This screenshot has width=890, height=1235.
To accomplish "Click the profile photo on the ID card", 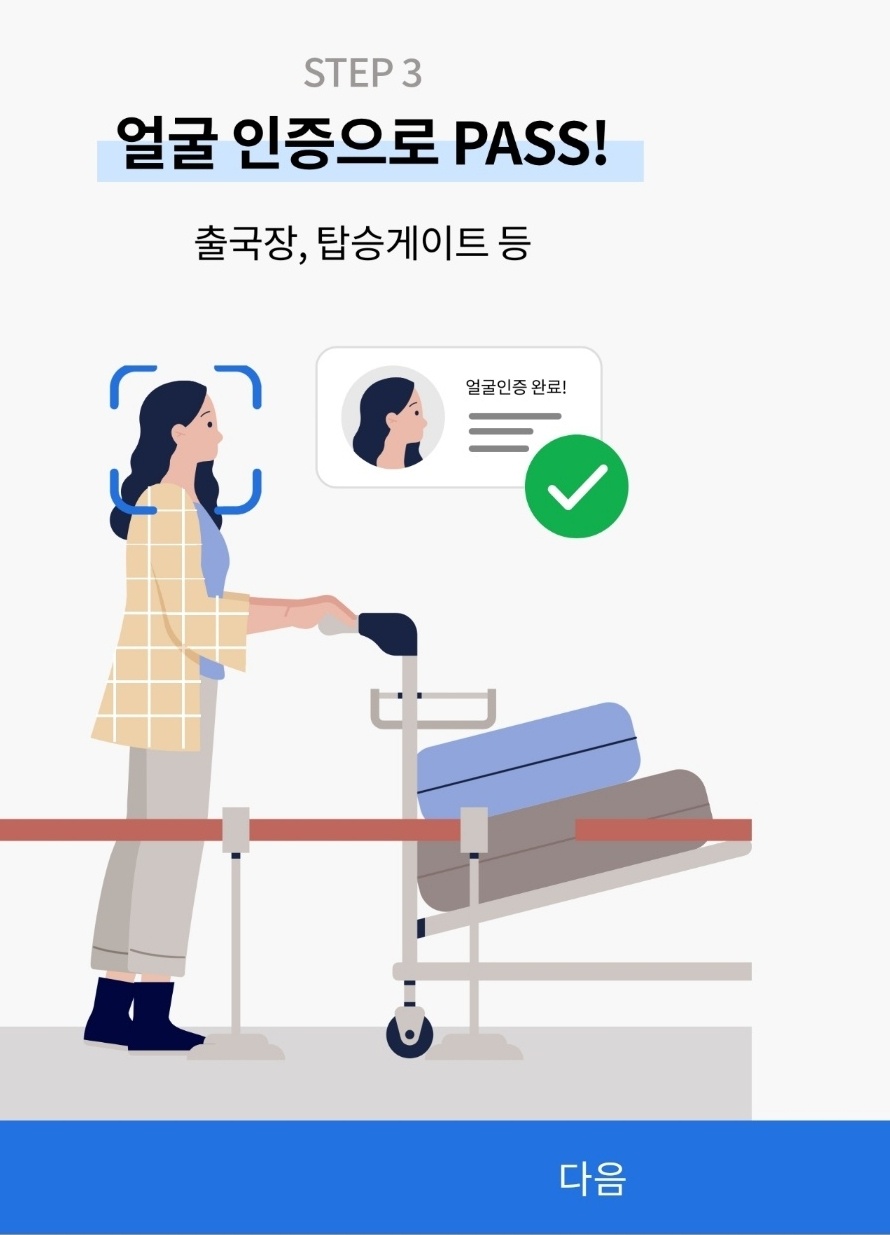I will [x=394, y=415].
